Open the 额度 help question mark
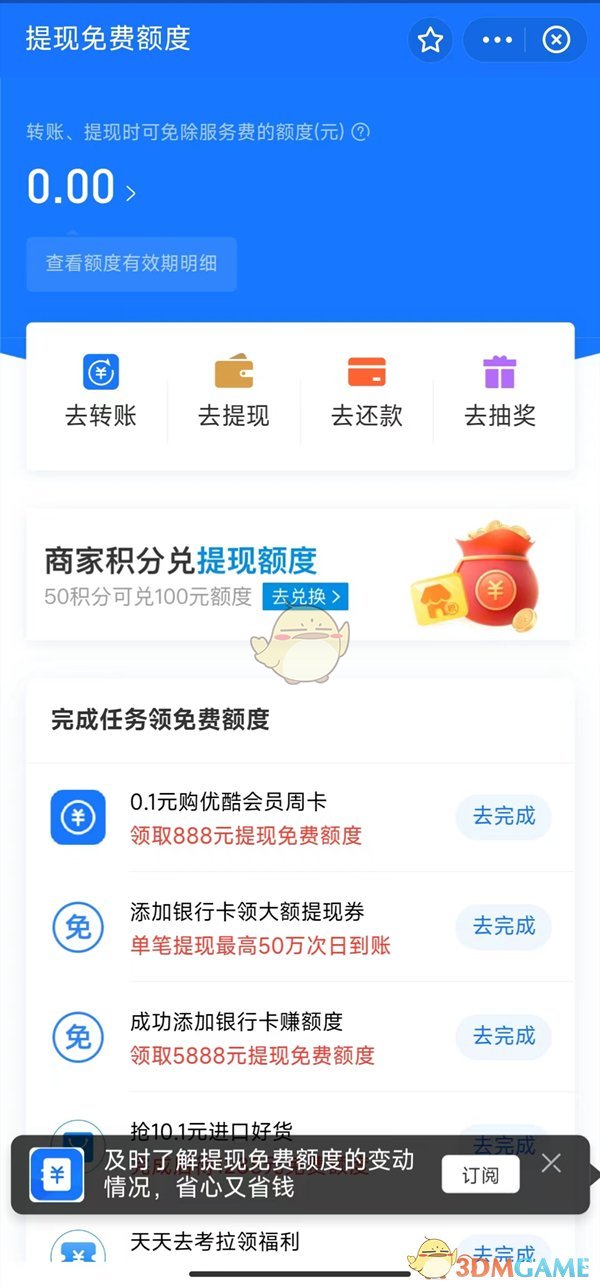Viewport: 600px width, 1286px height. pos(361,132)
